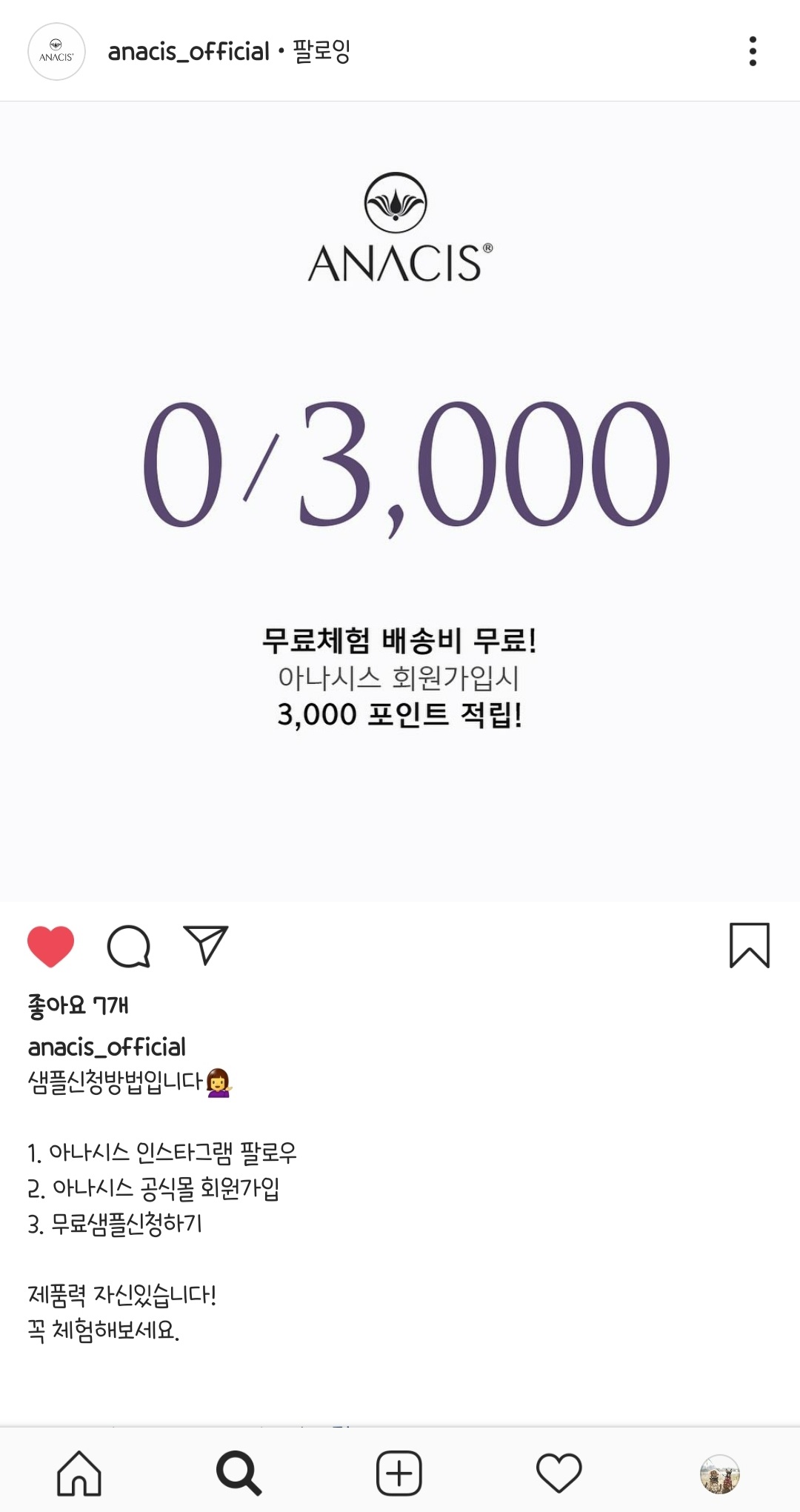View the 좋아요 7개 likes list
Viewport: 800px width, 1512px height.
click(78, 1005)
